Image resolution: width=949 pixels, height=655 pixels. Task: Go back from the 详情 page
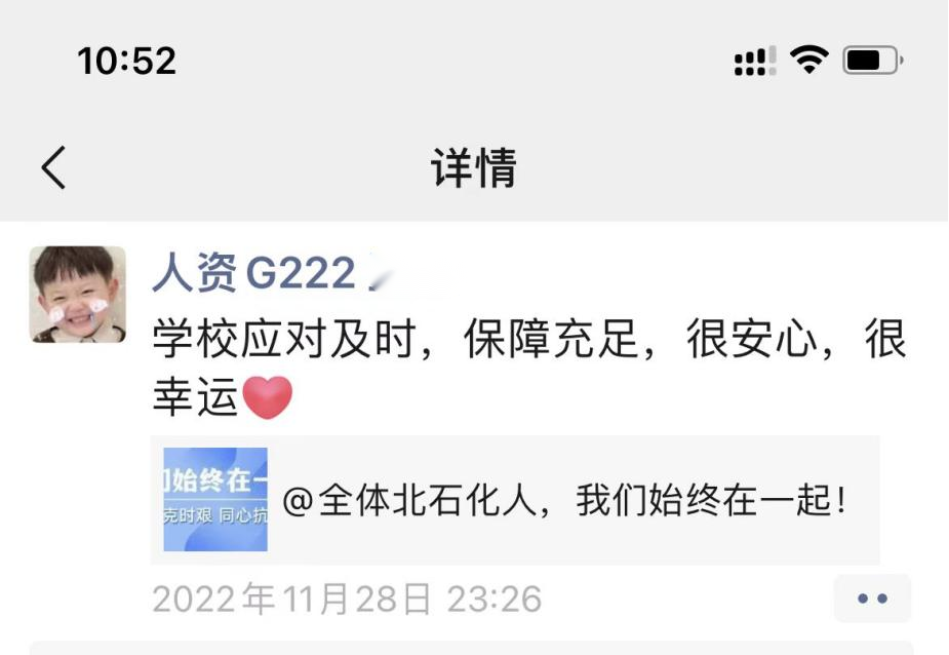pyautogui.click(x=55, y=167)
